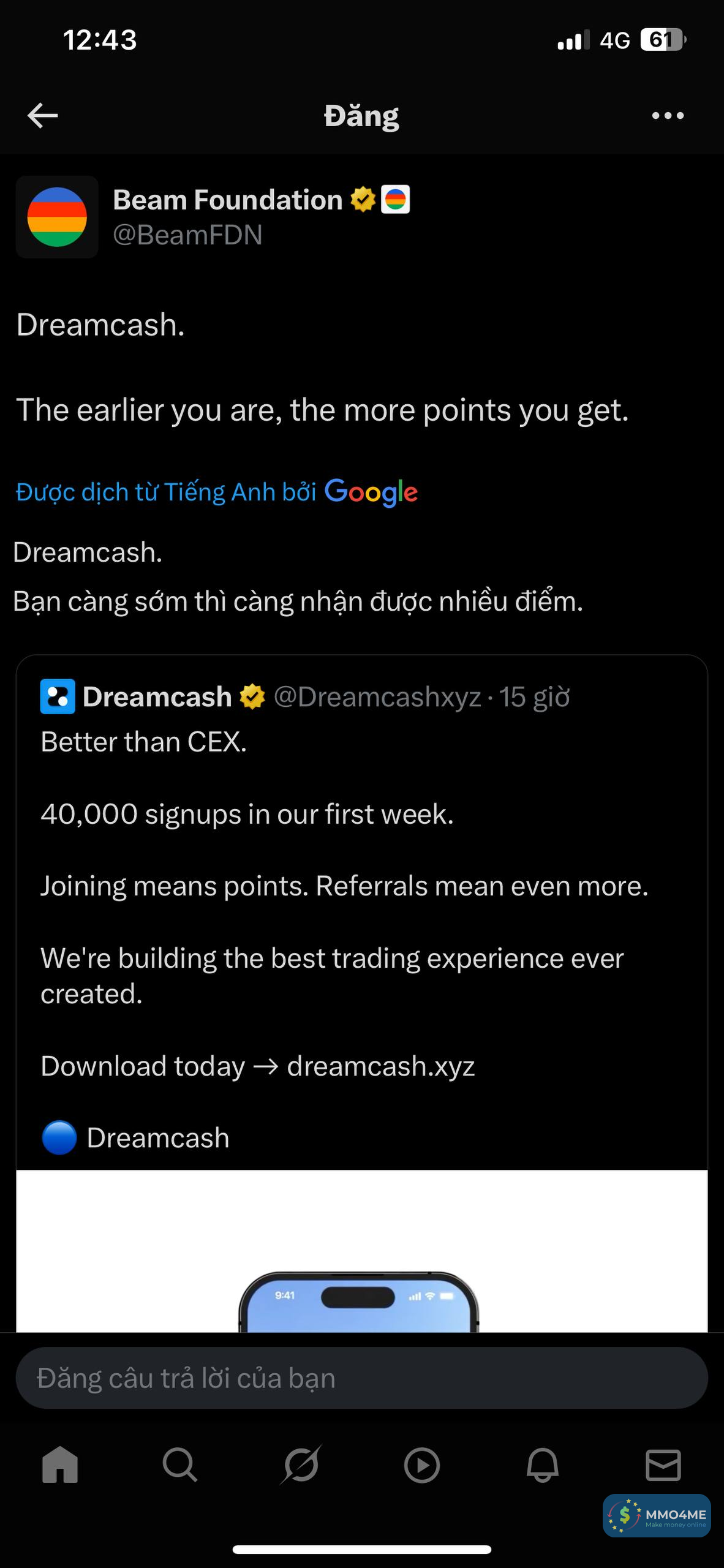Open the Grok tab
The image size is (724, 1568).
(x=301, y=1465)
